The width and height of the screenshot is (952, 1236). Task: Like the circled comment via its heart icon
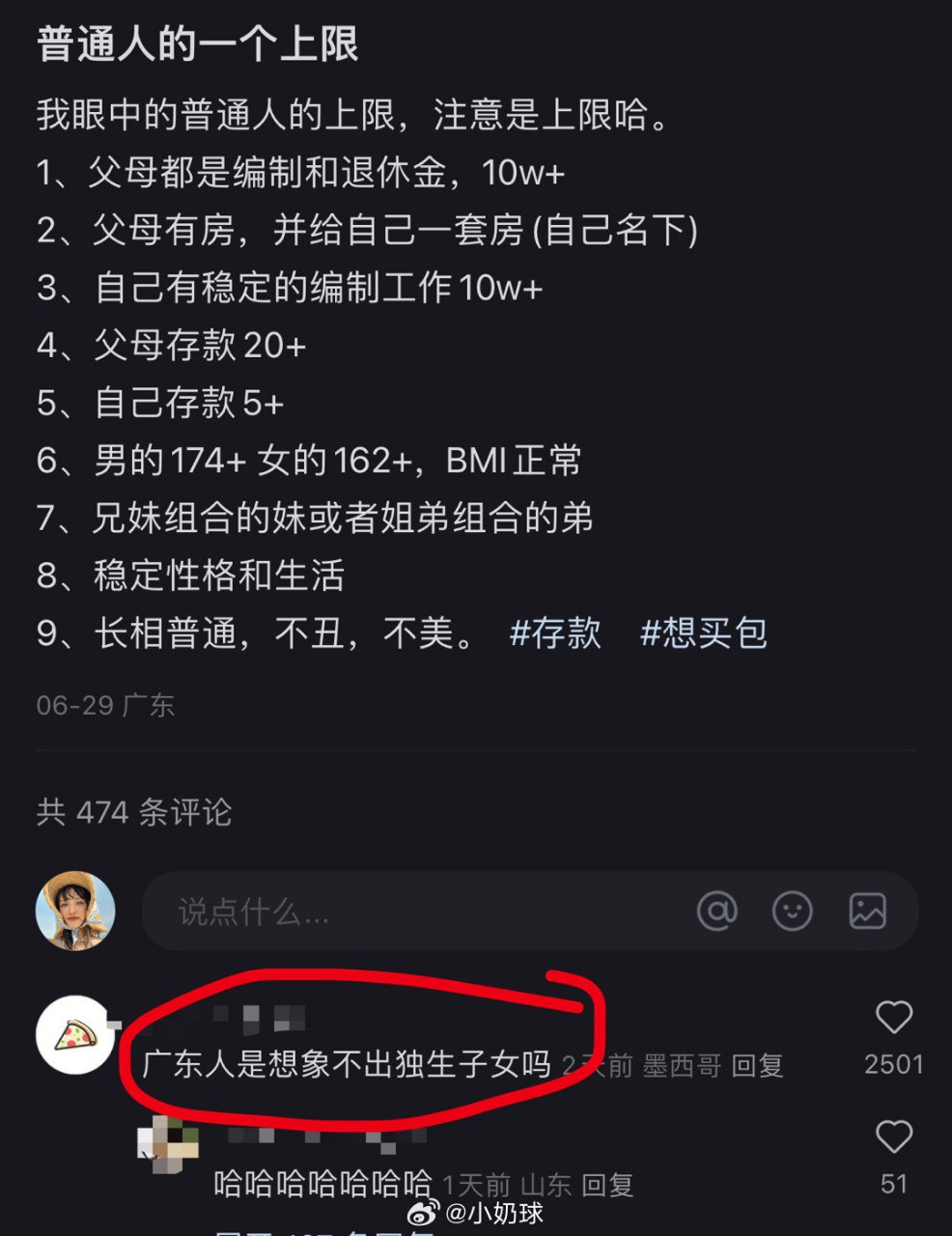click(893, 1019)
